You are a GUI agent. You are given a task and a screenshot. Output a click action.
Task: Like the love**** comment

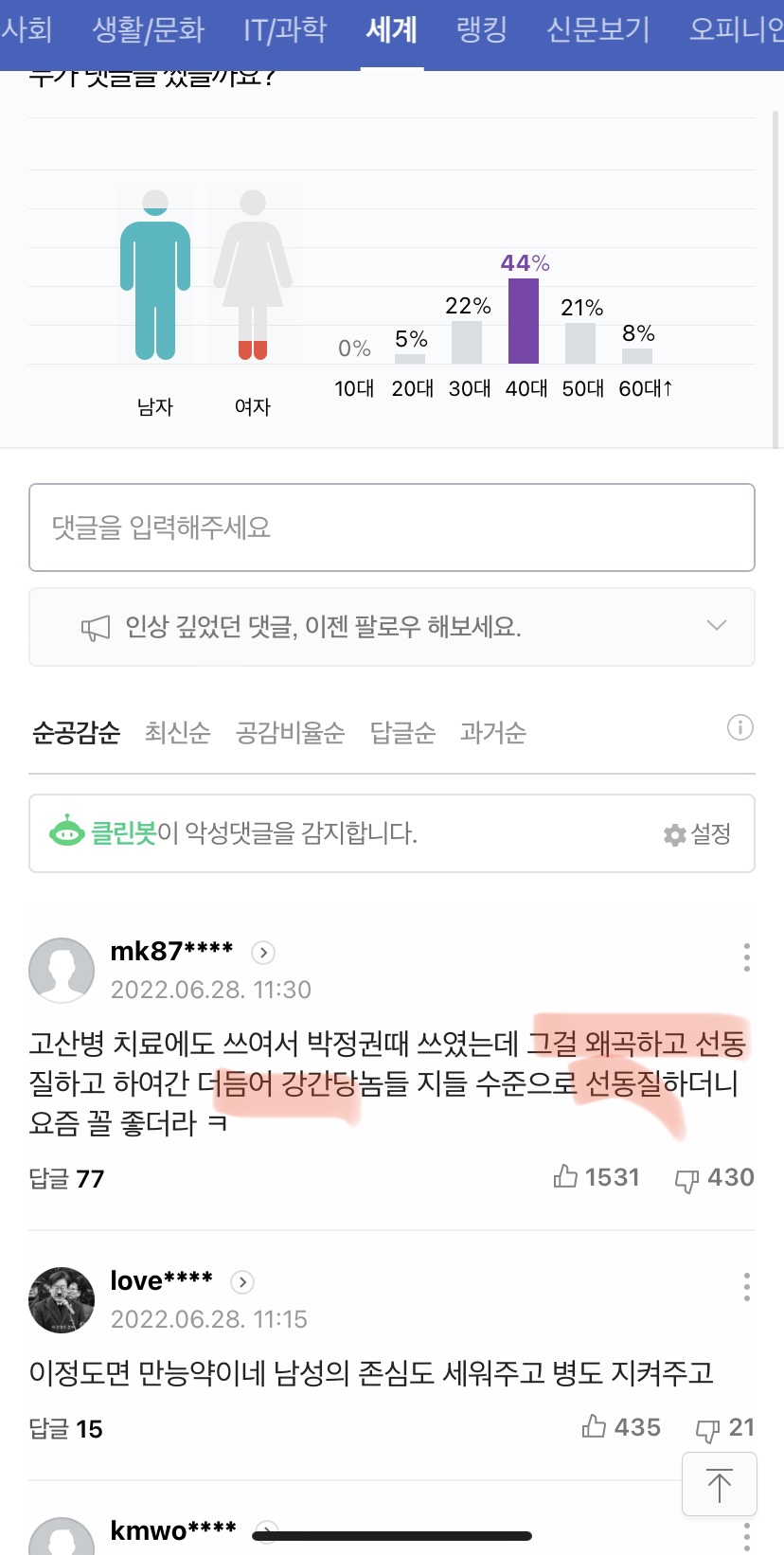click(620, 1427)
